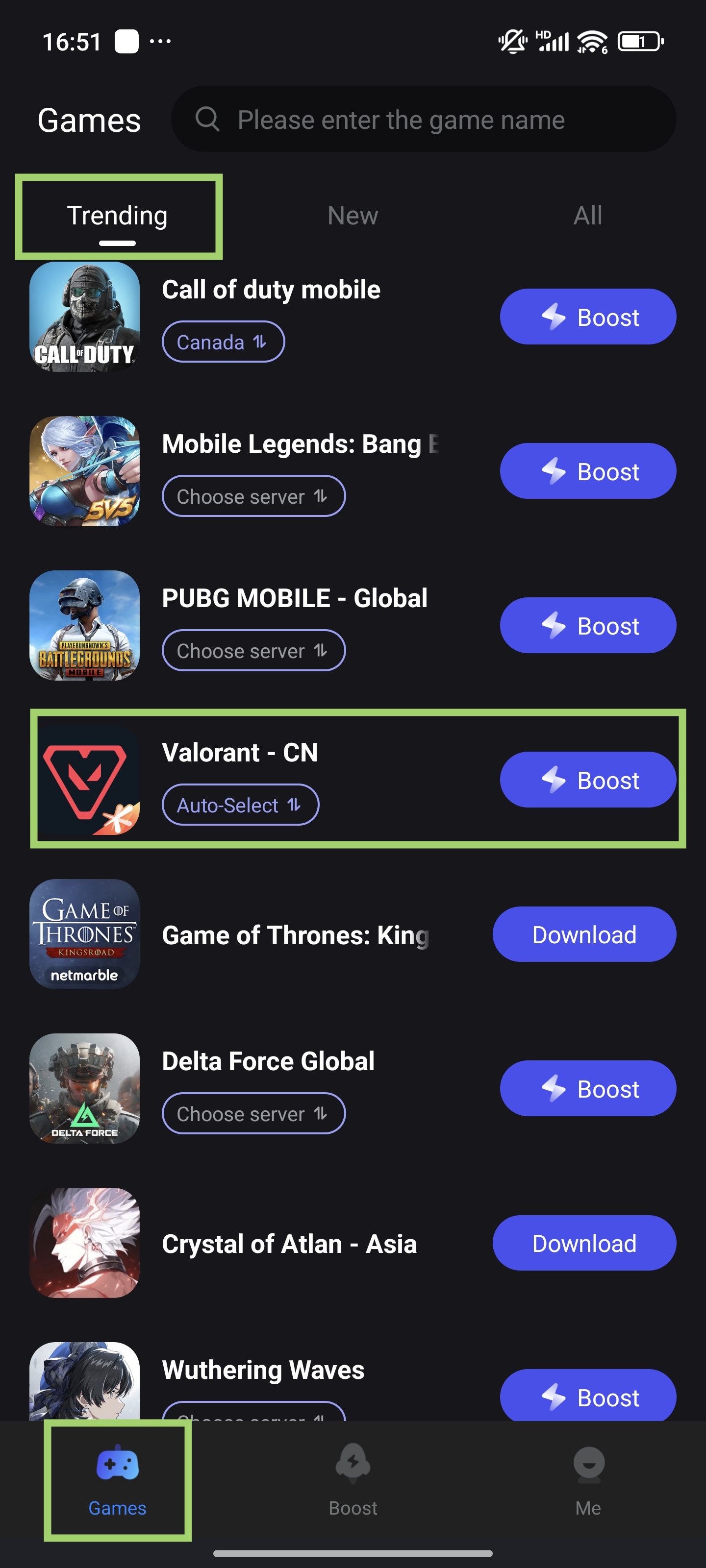Change Auto-Select server for Valorant
706x1568 pixels.
pyautogui.click(x=240, y=805)
